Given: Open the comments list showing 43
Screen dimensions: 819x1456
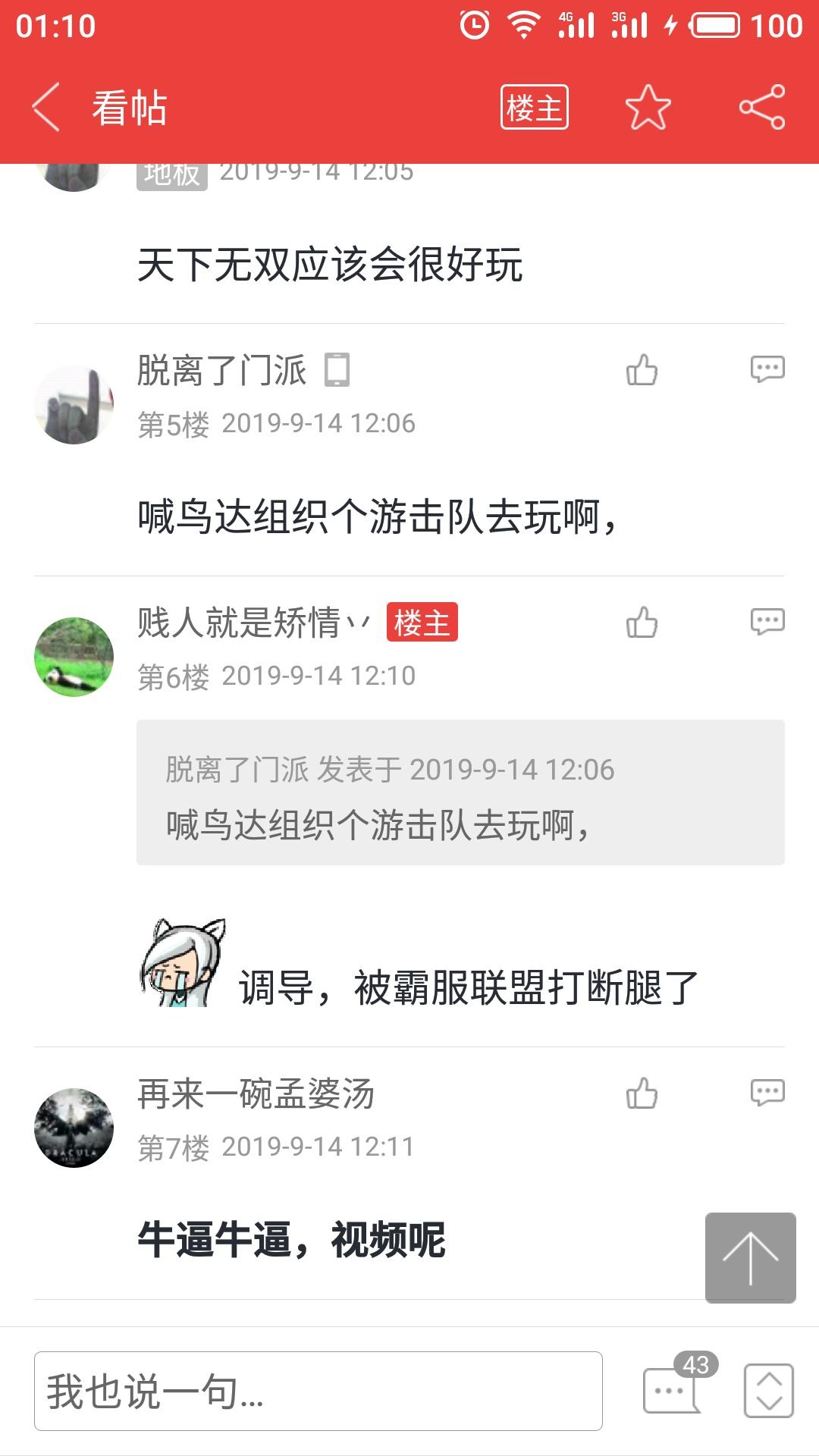Looking at the screenshot, I should (673, 1389).
